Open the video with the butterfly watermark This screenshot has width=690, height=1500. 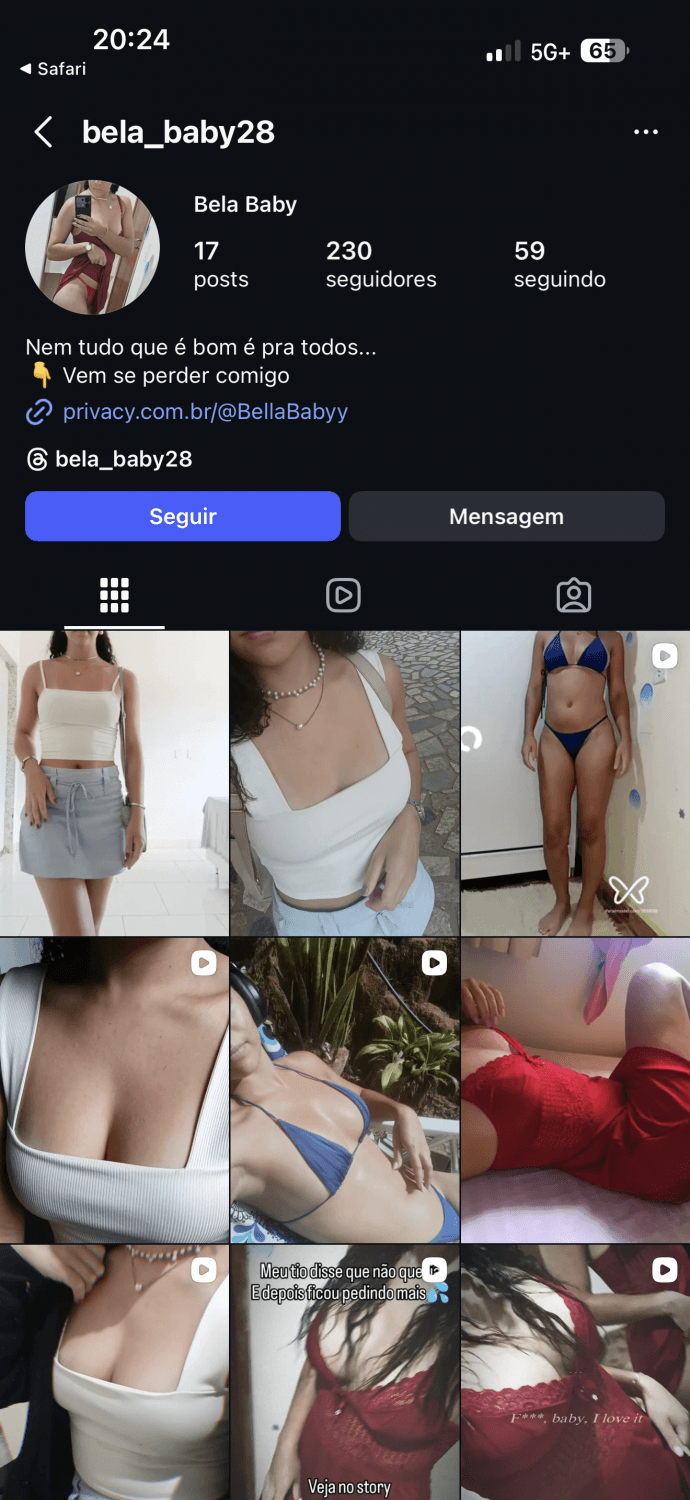[575, 783]
